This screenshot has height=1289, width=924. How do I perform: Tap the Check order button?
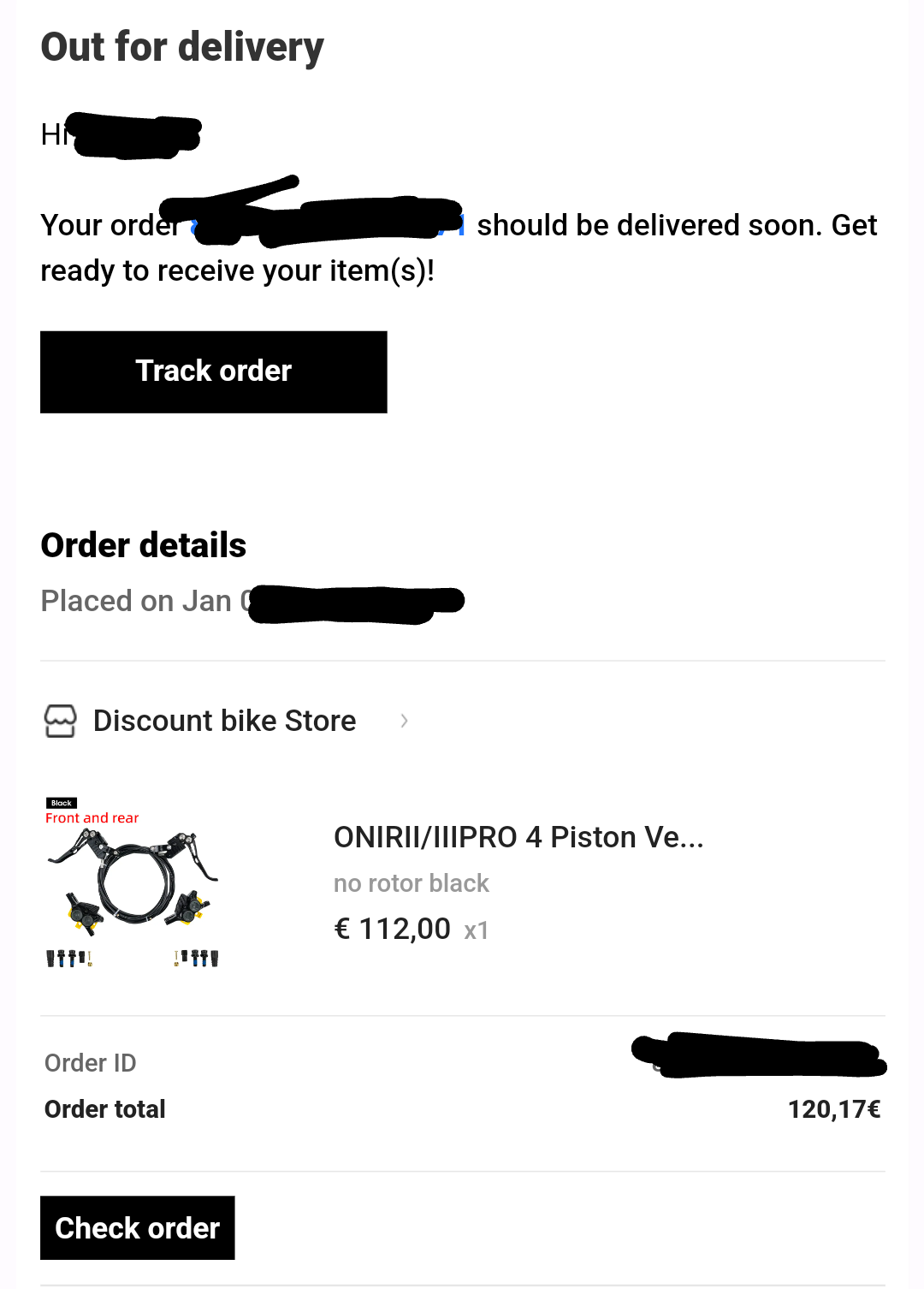(x=137, y=1227)
